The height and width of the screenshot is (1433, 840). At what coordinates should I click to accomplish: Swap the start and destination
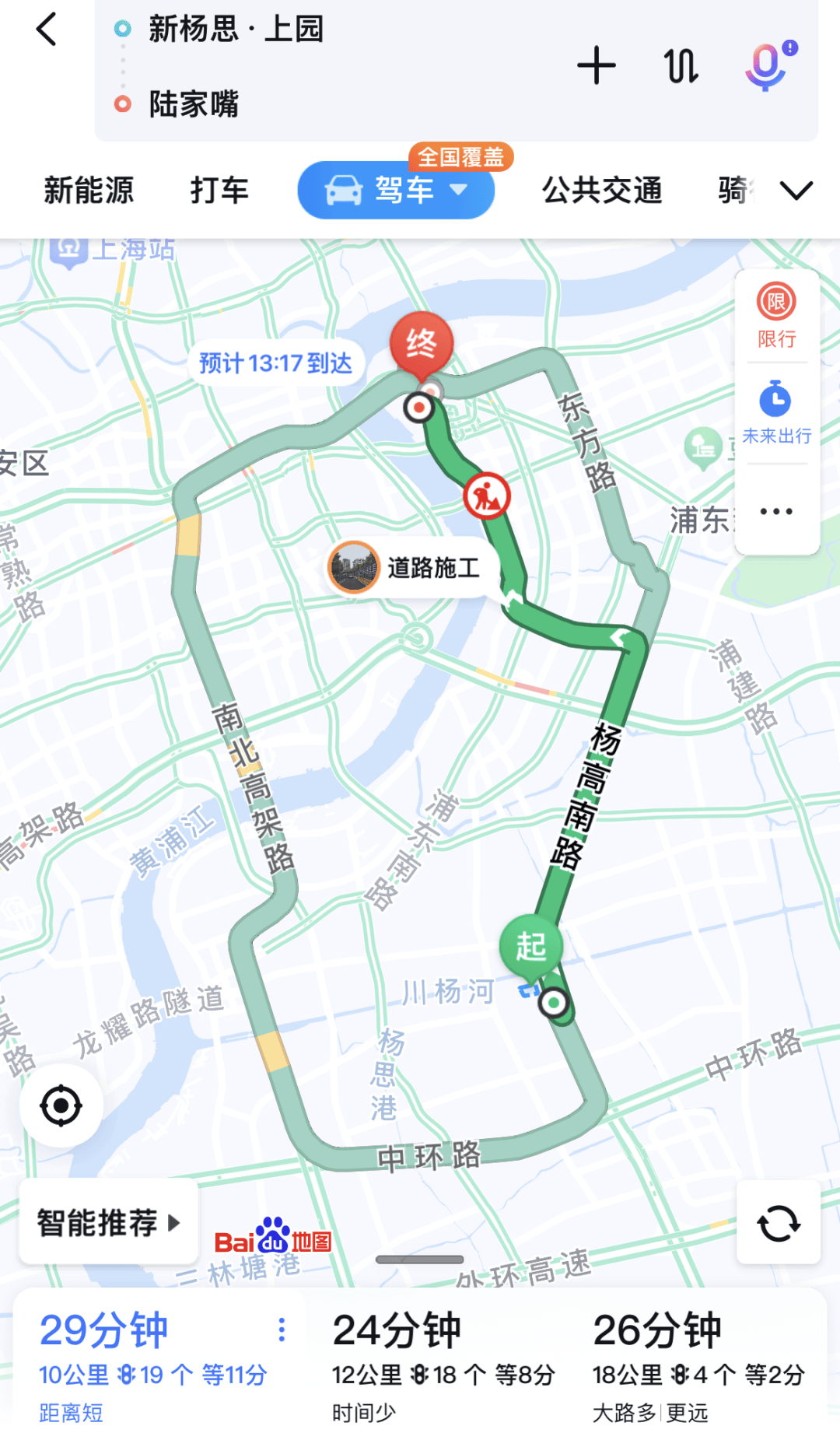[x=681, y=65]
